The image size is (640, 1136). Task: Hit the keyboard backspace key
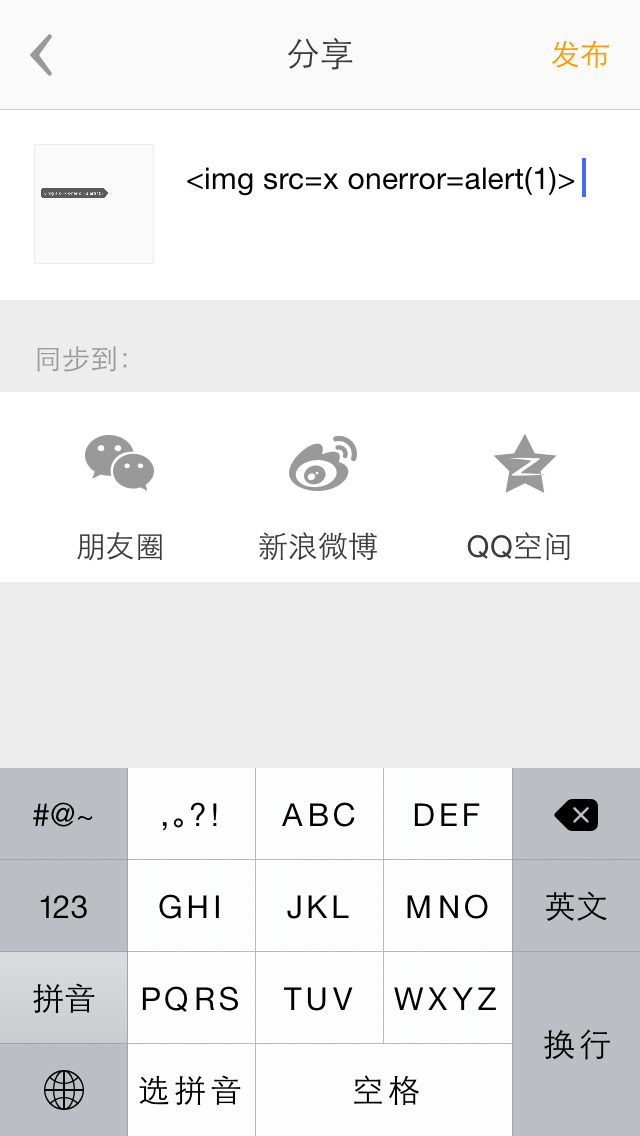pyautogui.click(x=576, y=814)
